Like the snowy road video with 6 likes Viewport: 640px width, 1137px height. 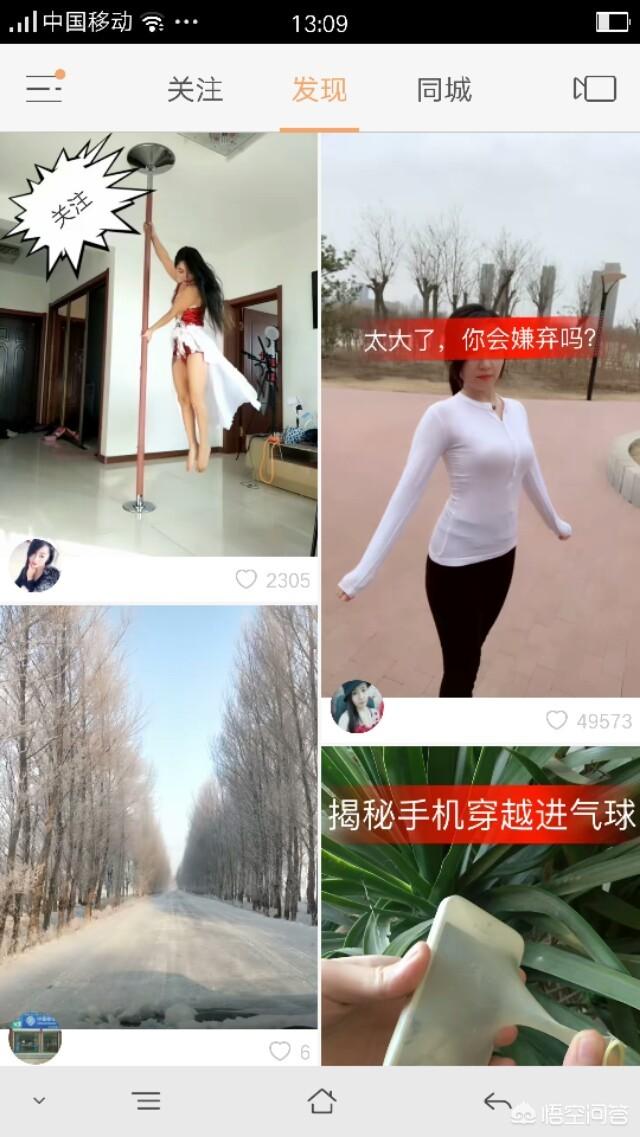(280, 1051)
